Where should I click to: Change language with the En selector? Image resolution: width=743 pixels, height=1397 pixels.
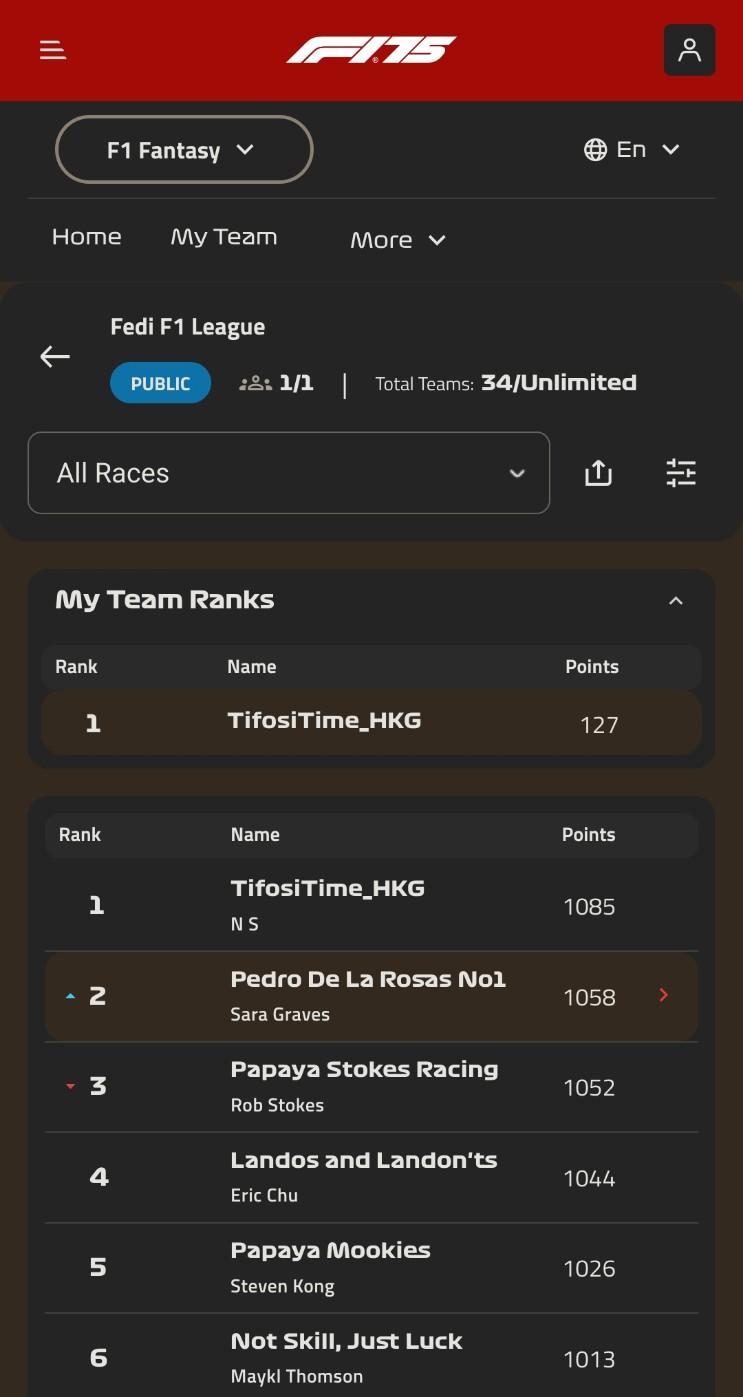[x=632, y=150]
